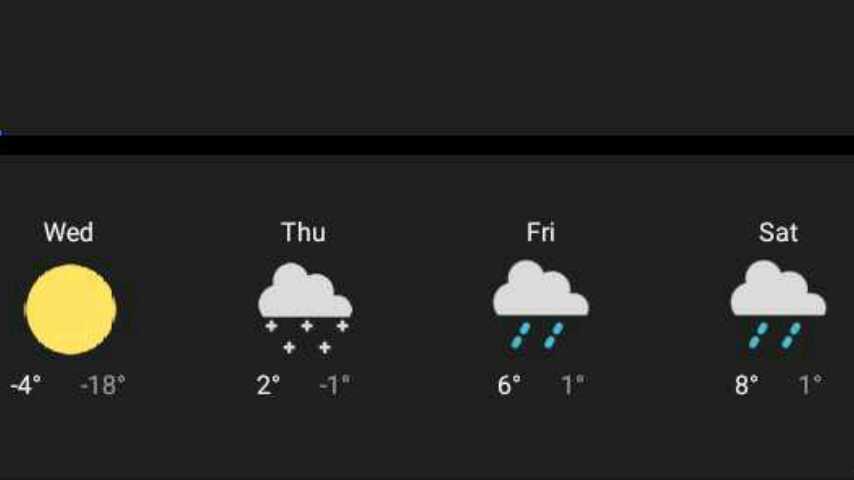Tap the Sat forecast card

(x=777, y=309)
